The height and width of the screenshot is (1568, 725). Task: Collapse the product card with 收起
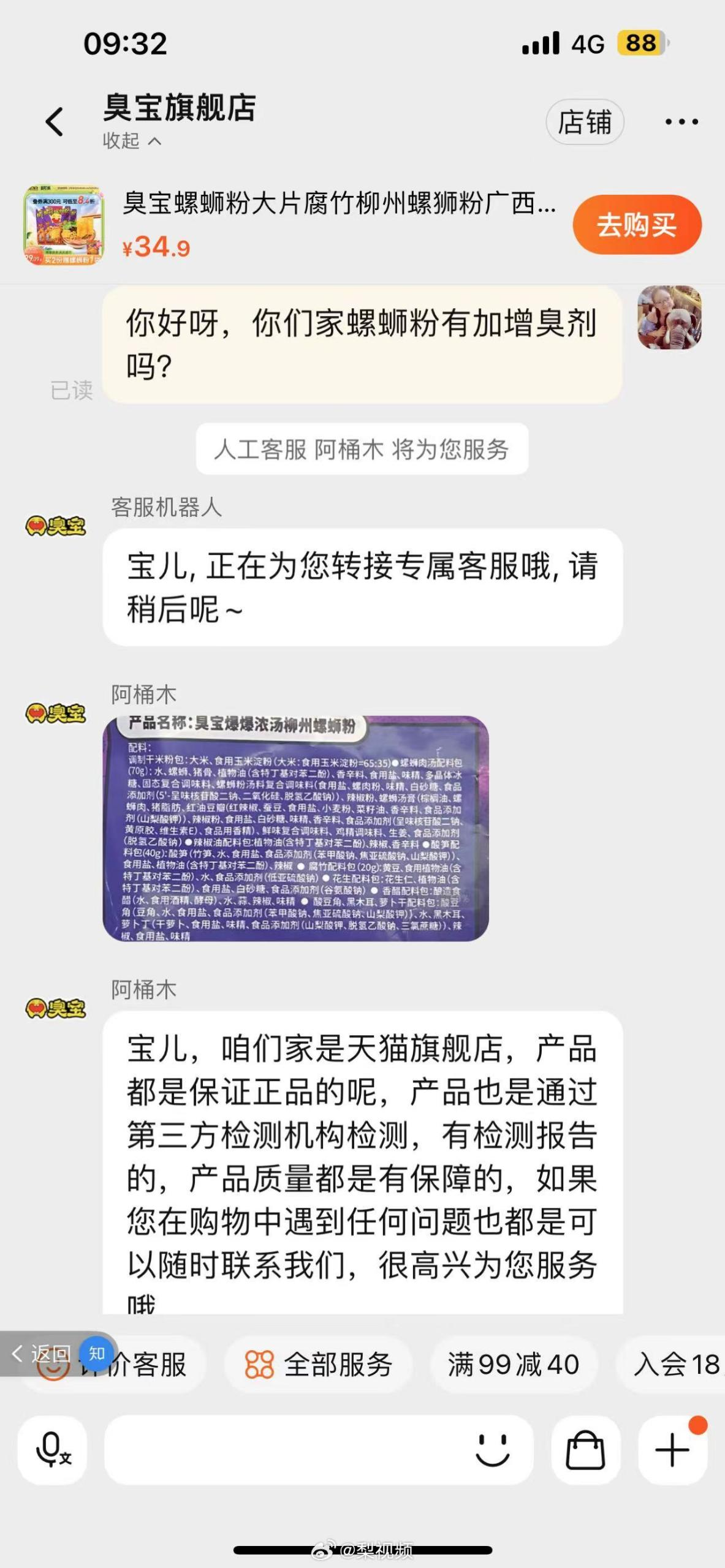pyautogui.click(x=131, y=141)
